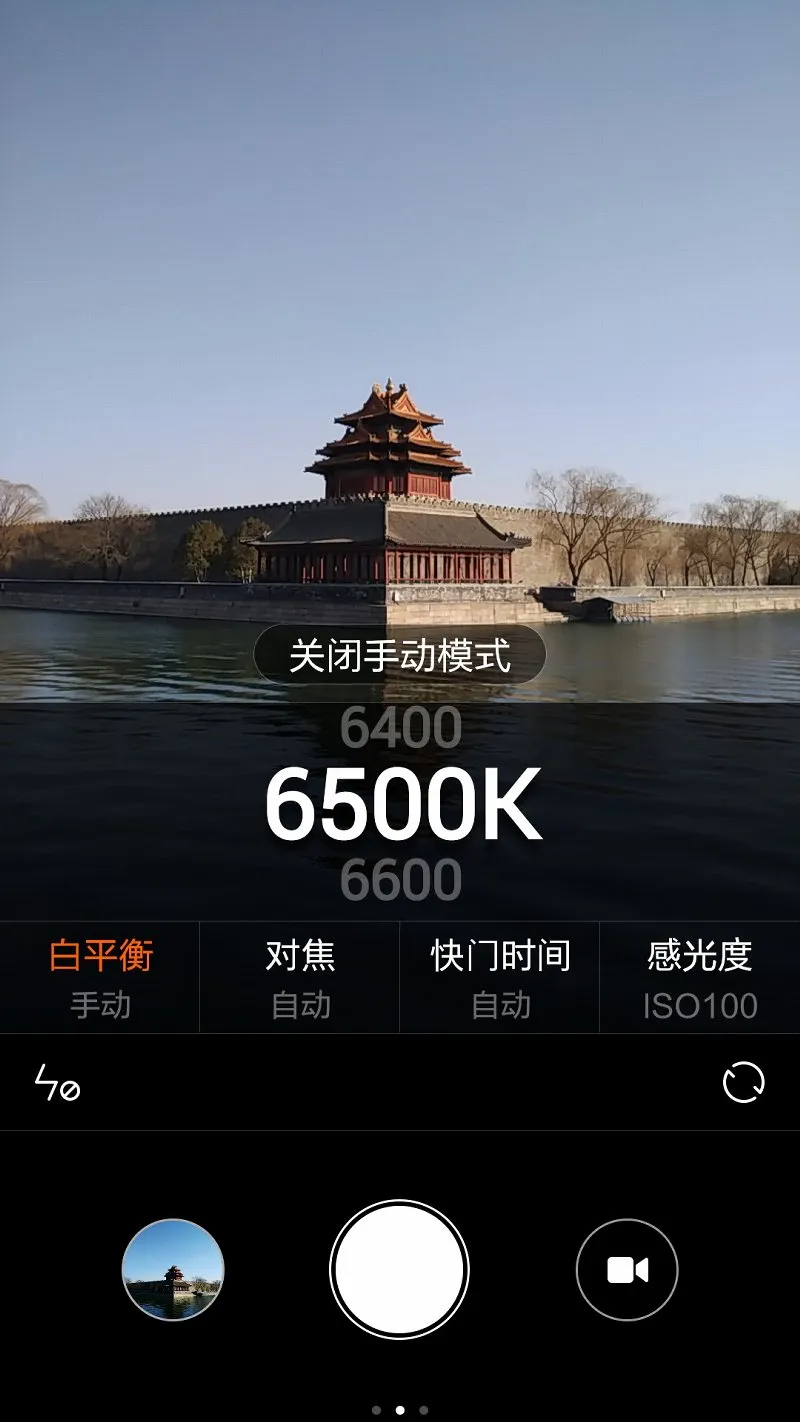Image resolution: width=800 pixels, height=1422 pixels.
Task: Switch between front and rear camera
Action: 743,1083
